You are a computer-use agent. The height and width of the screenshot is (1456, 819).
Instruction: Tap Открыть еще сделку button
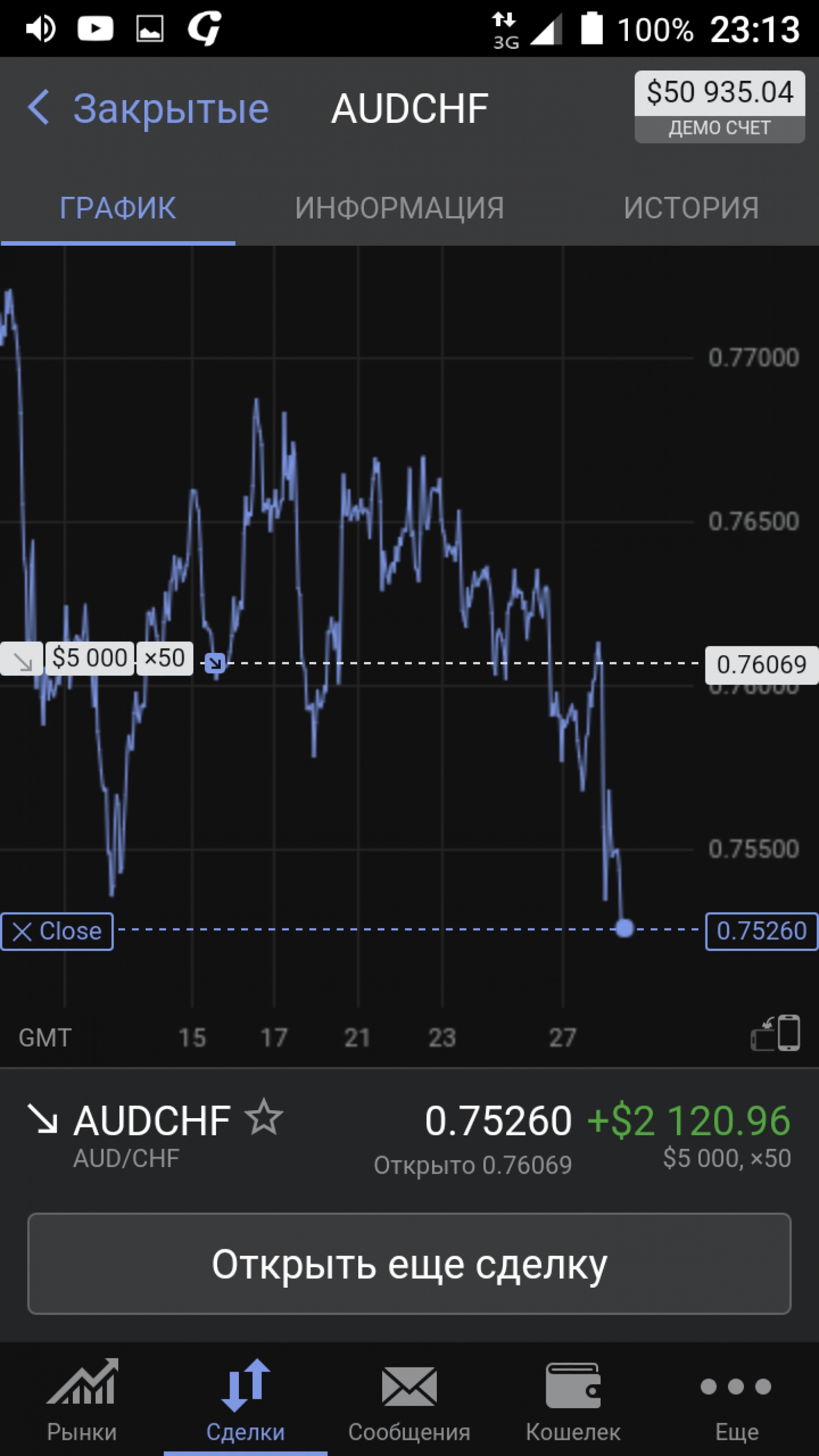coord(409,1264)
